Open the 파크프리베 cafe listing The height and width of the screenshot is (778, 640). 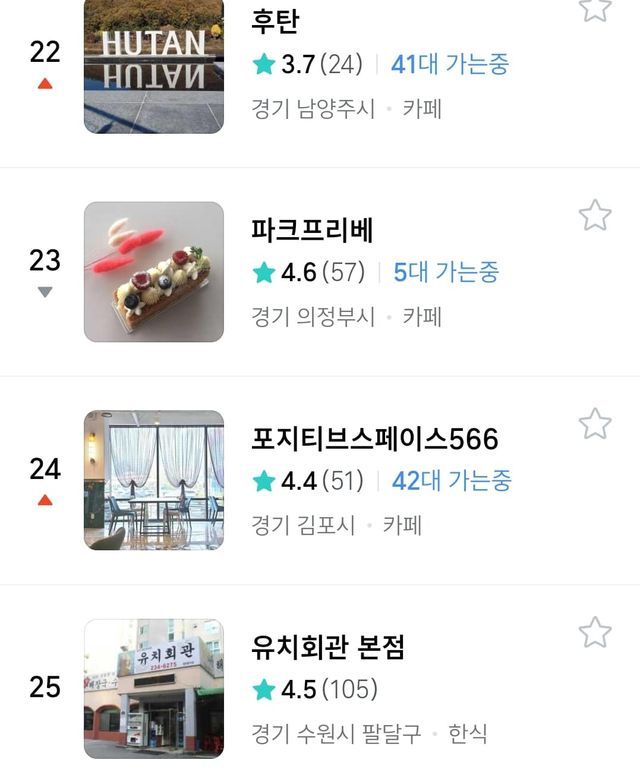click(x=312, y=230)
